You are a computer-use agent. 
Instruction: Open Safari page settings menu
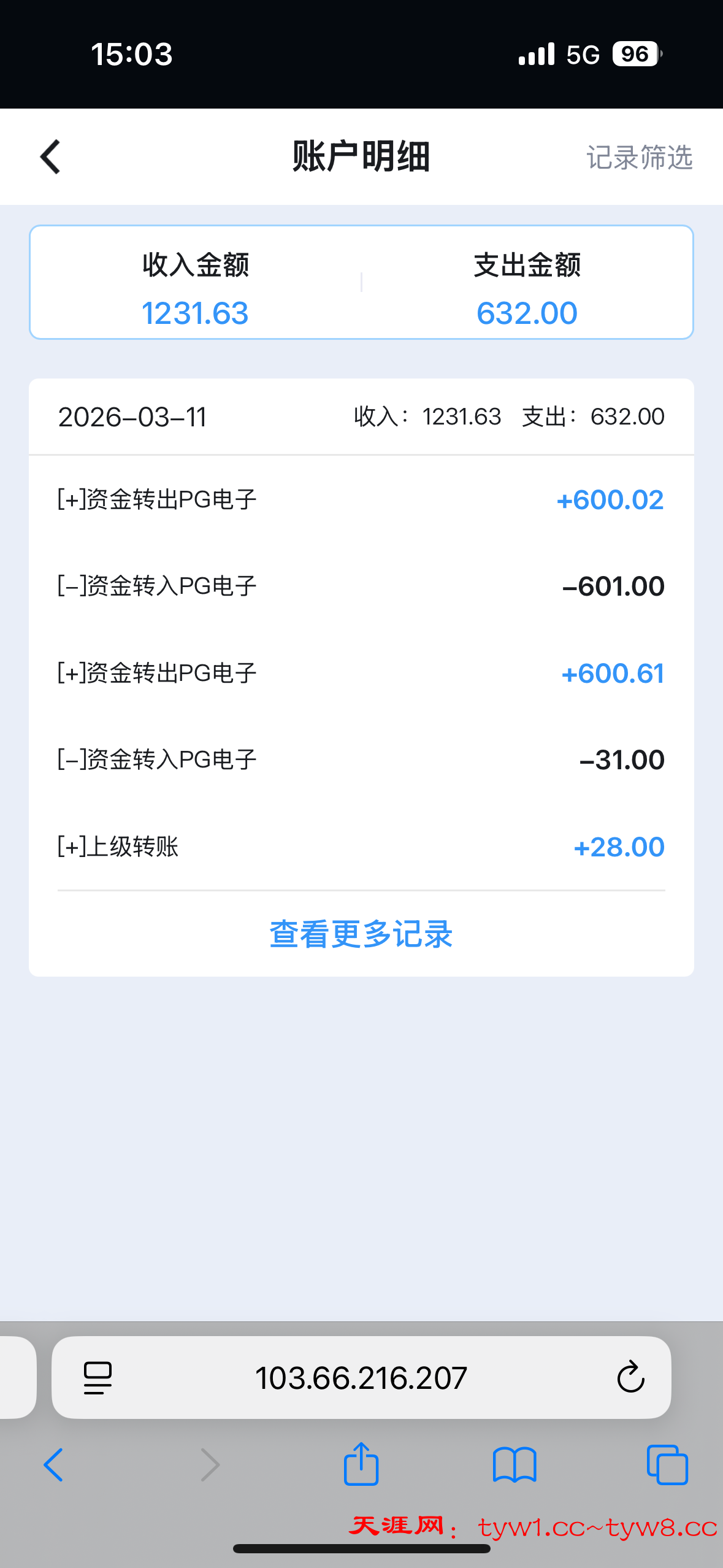98,1378
